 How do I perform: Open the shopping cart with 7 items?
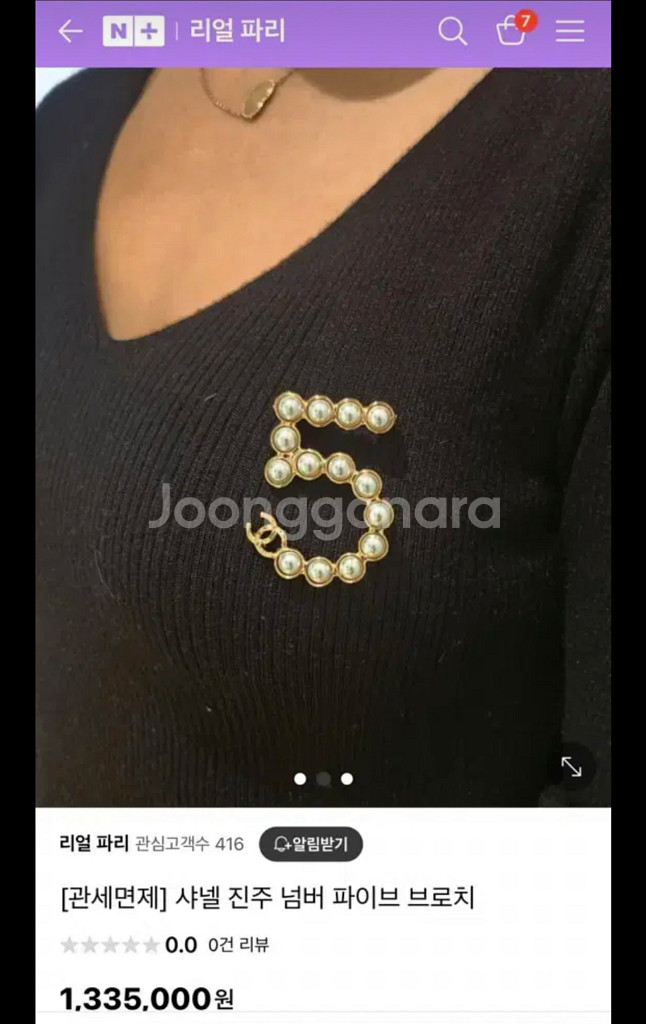512,30
